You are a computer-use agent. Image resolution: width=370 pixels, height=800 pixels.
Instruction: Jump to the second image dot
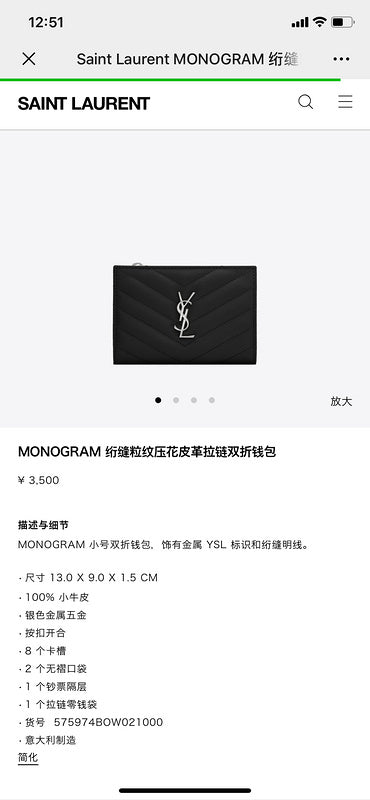point(176,401)
